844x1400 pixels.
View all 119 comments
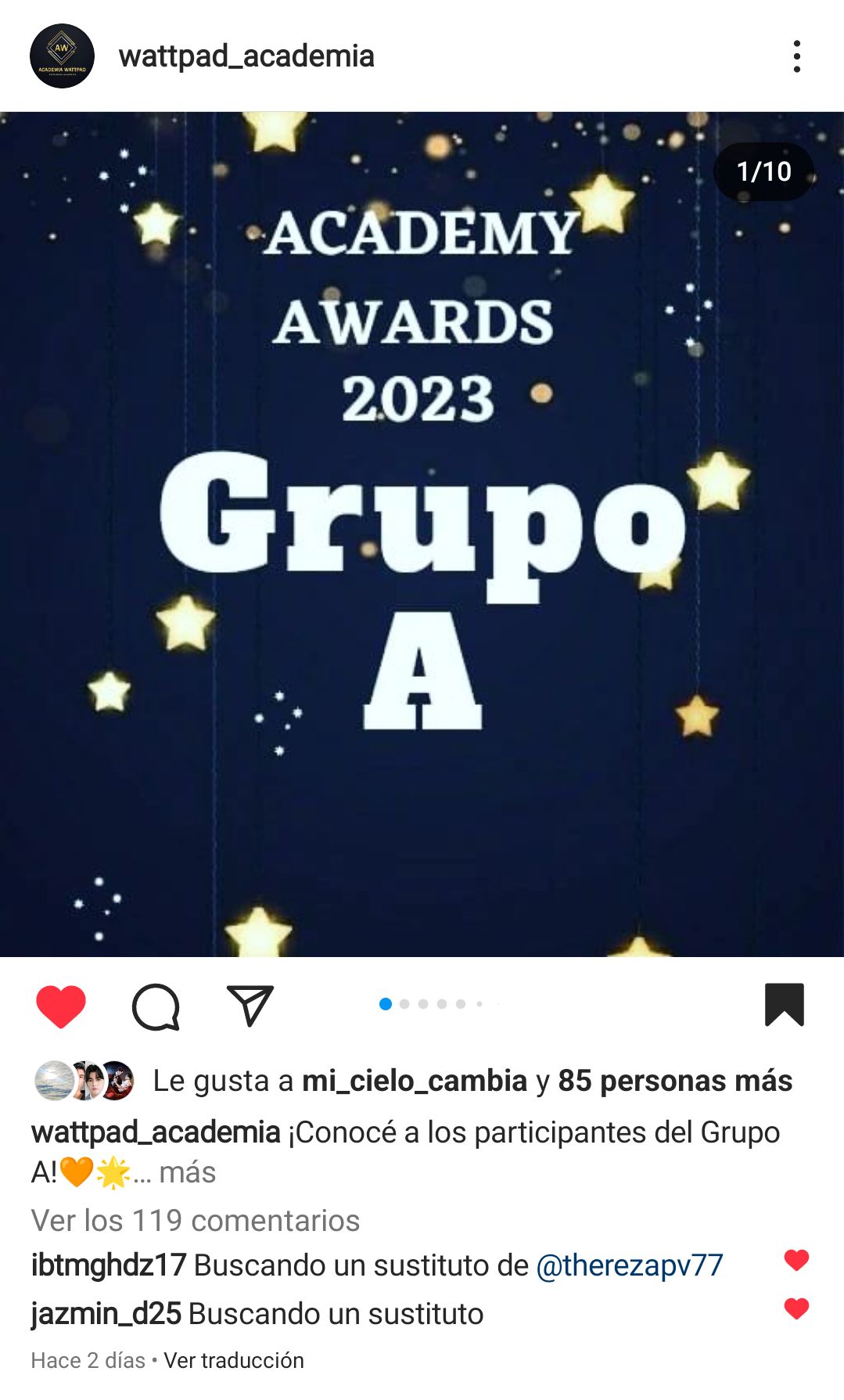click(196, 1221)
